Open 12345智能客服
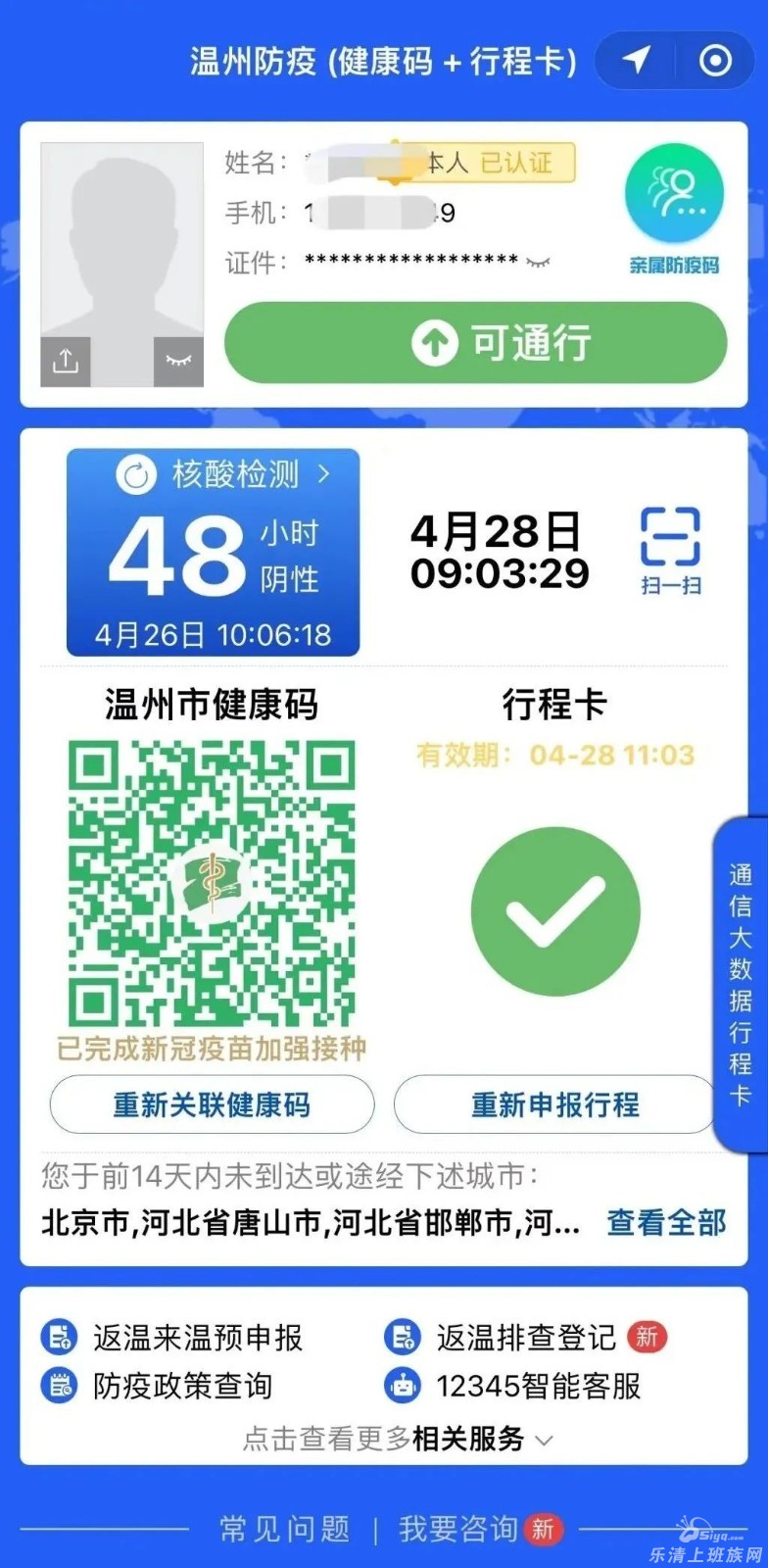 [x=513, y=1386]
